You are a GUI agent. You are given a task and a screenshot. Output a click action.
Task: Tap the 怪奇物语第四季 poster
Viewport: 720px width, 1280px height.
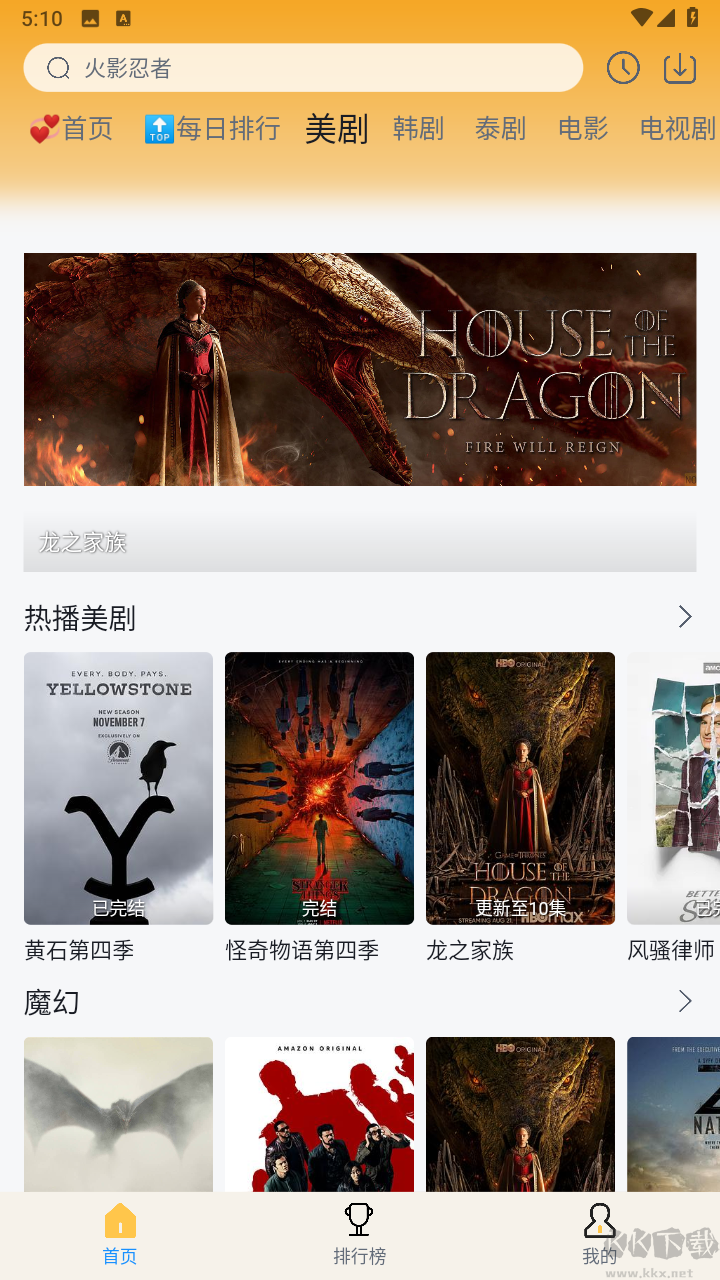[319, 787]
